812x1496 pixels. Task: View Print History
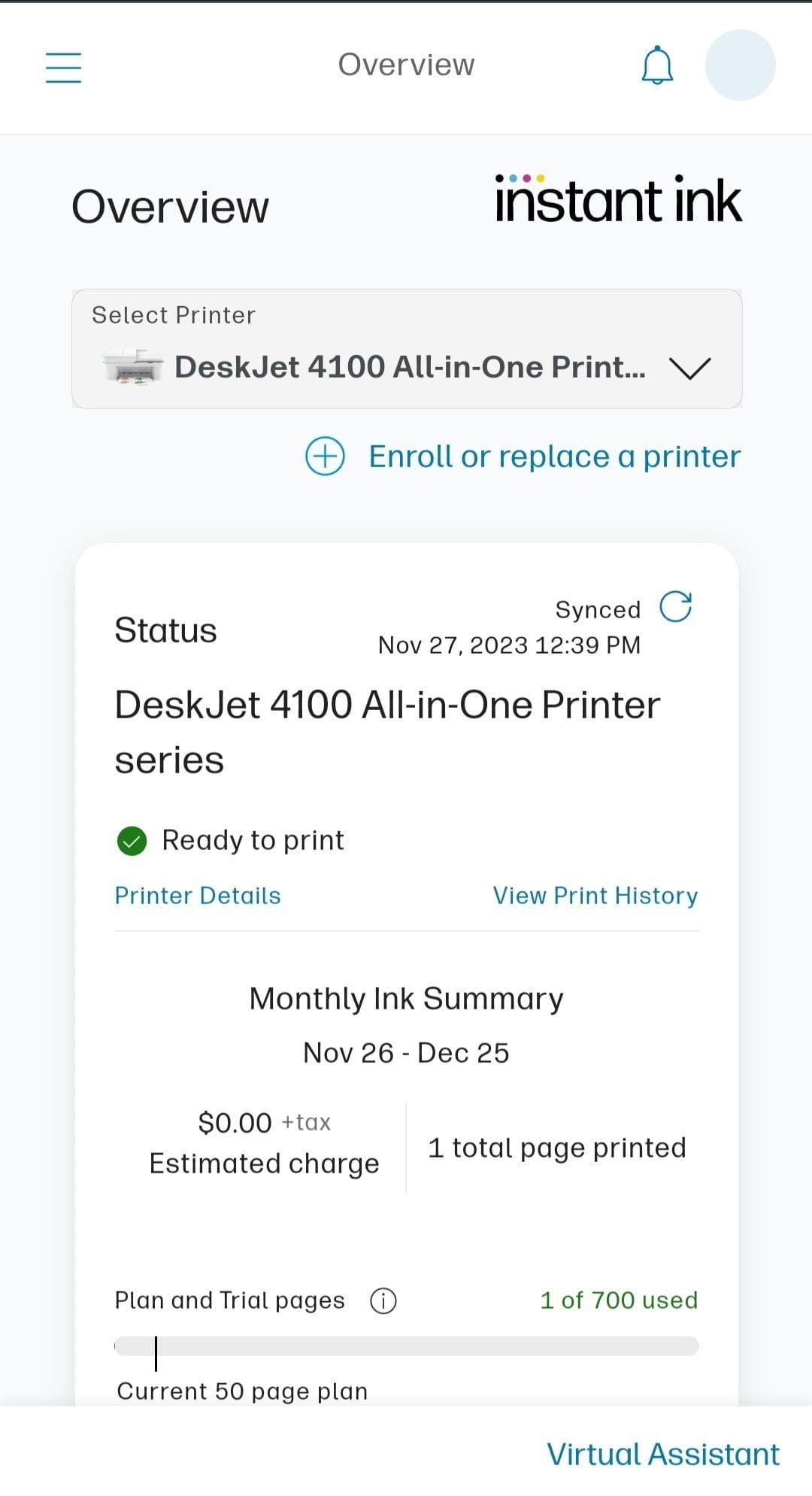(595, 895)
